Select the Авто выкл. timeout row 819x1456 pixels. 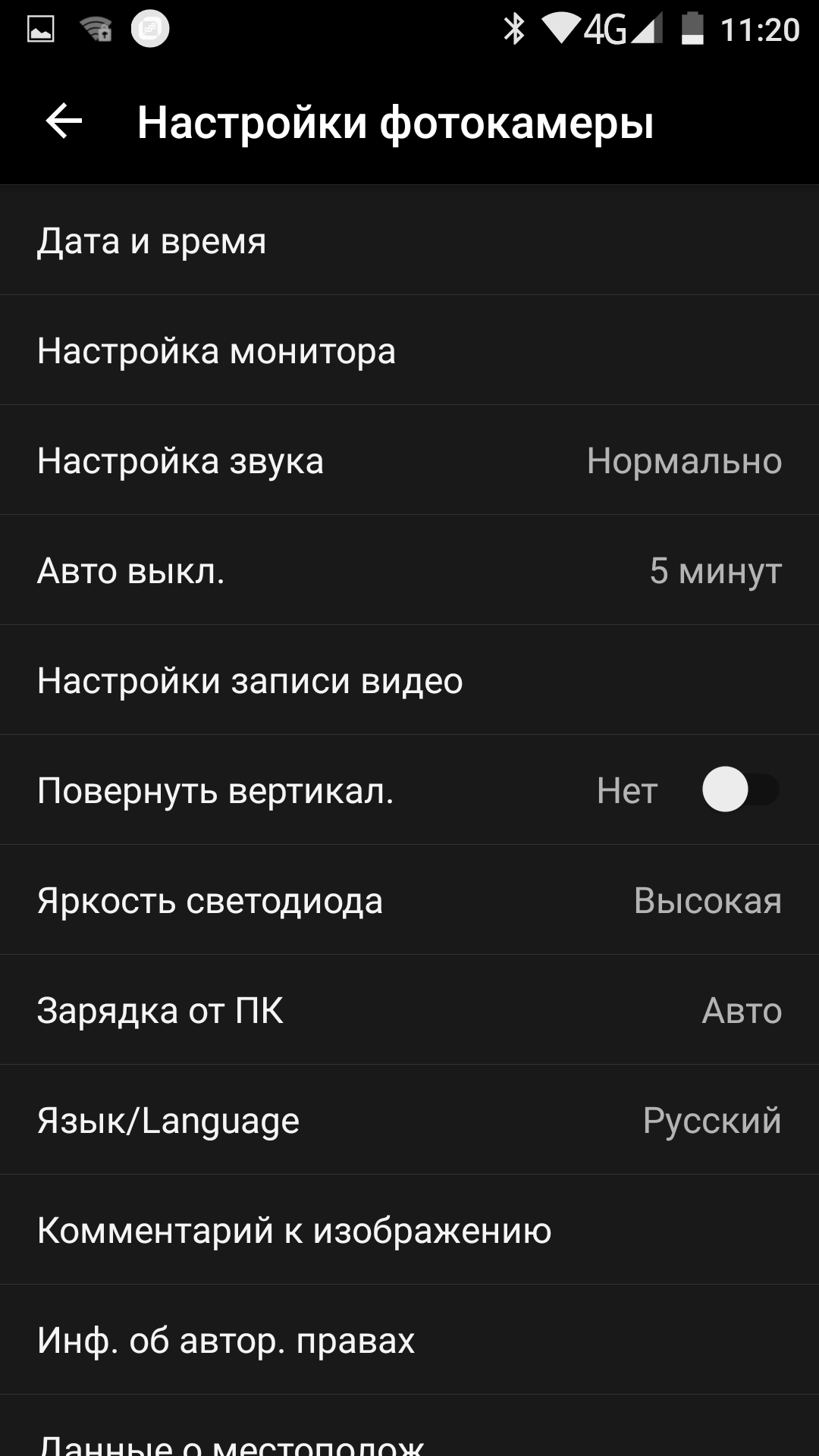tap(409, 571)
